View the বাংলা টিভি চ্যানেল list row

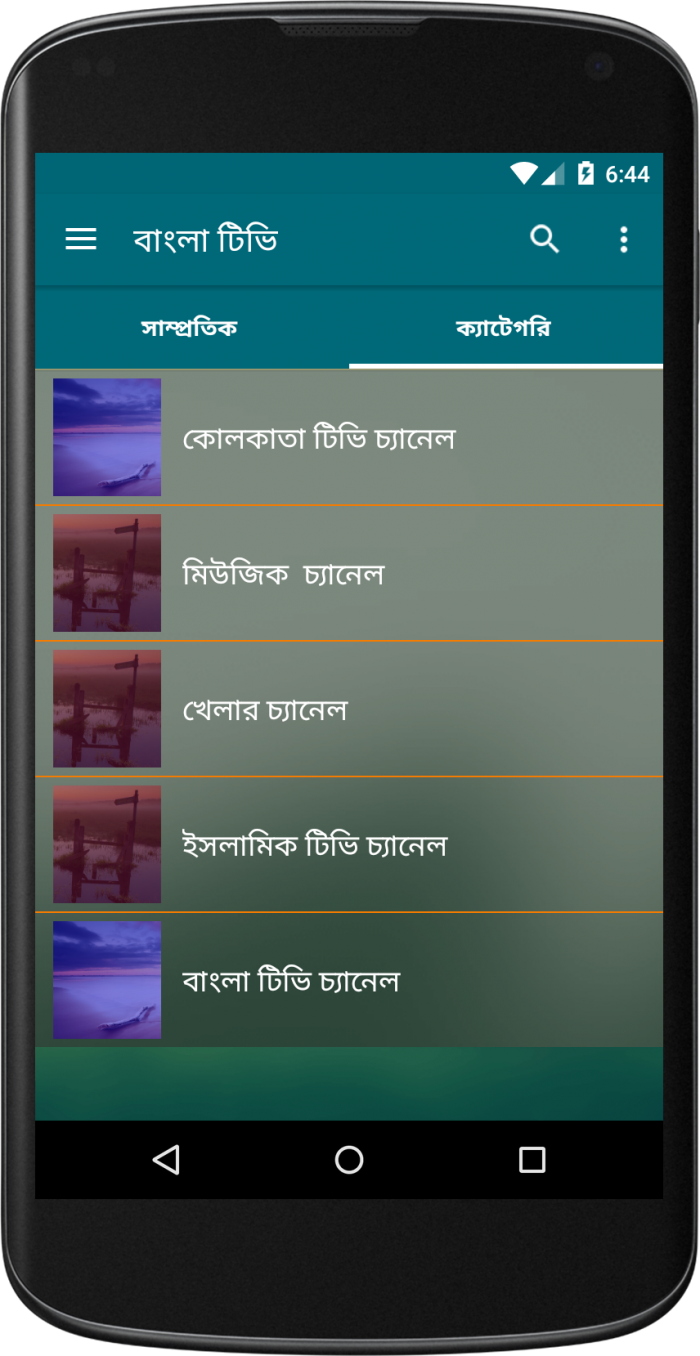coord(349,981)
